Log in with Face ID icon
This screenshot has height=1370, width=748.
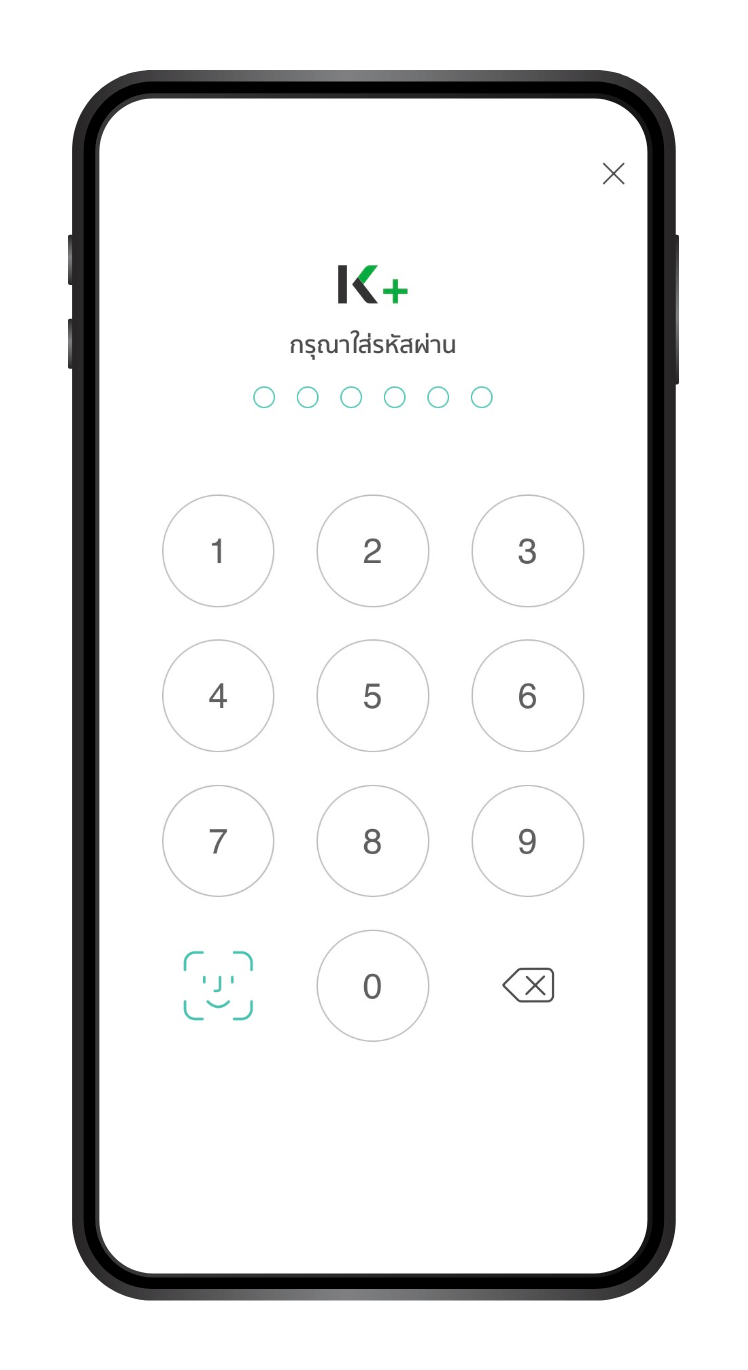click(218, 986)
